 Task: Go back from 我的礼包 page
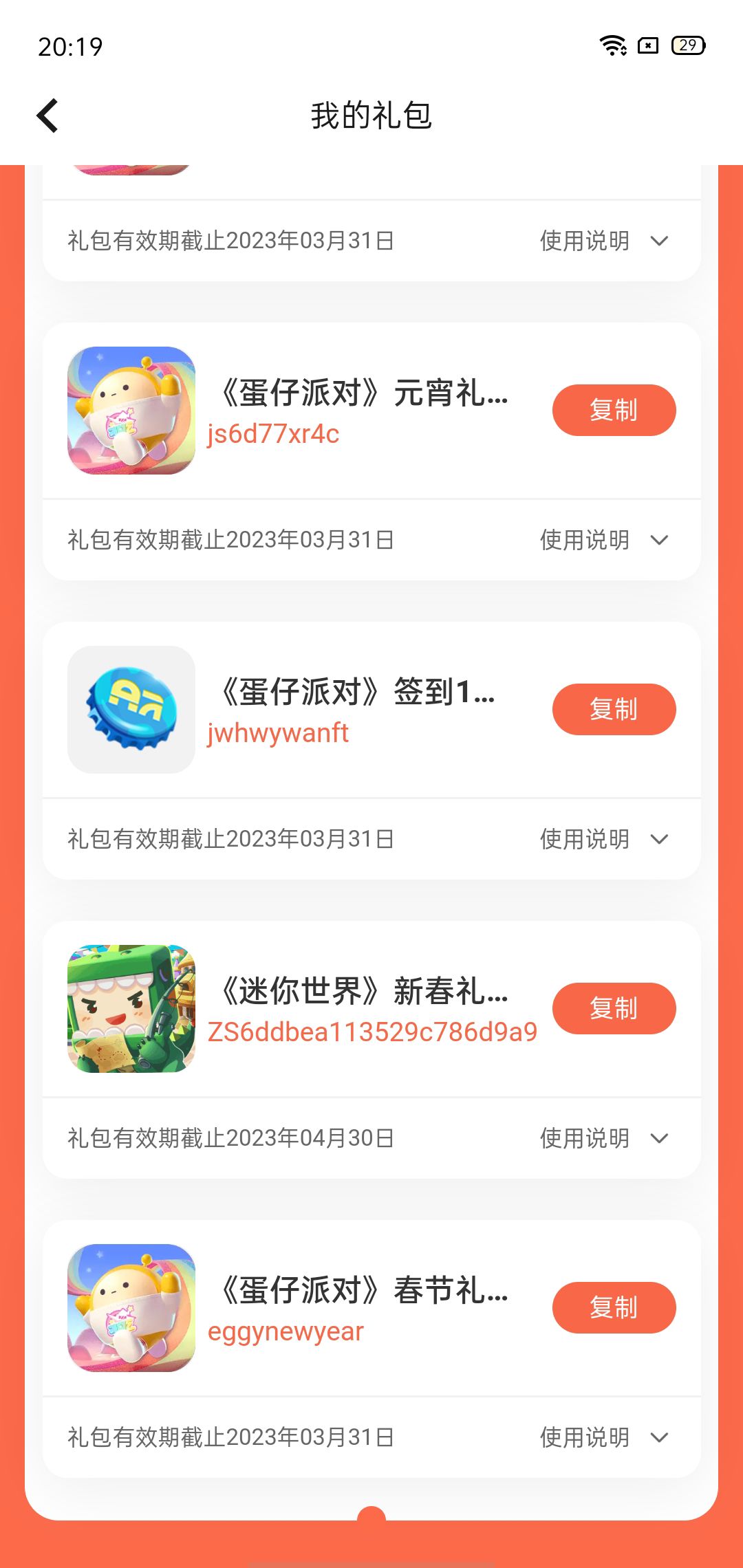pyautogui.click(x=47, y=116)
